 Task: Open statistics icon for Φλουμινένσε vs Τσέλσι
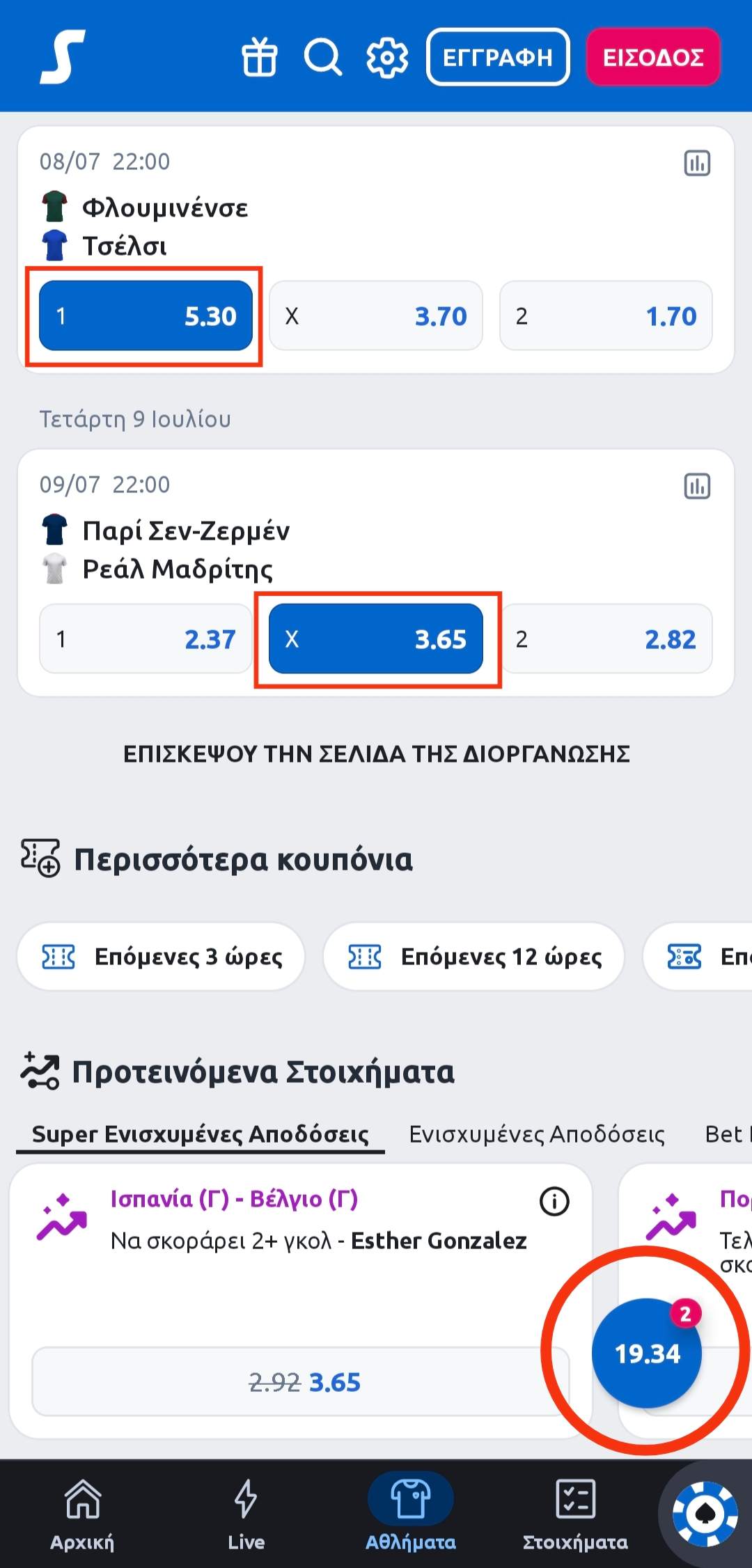(x=696, y=164)
